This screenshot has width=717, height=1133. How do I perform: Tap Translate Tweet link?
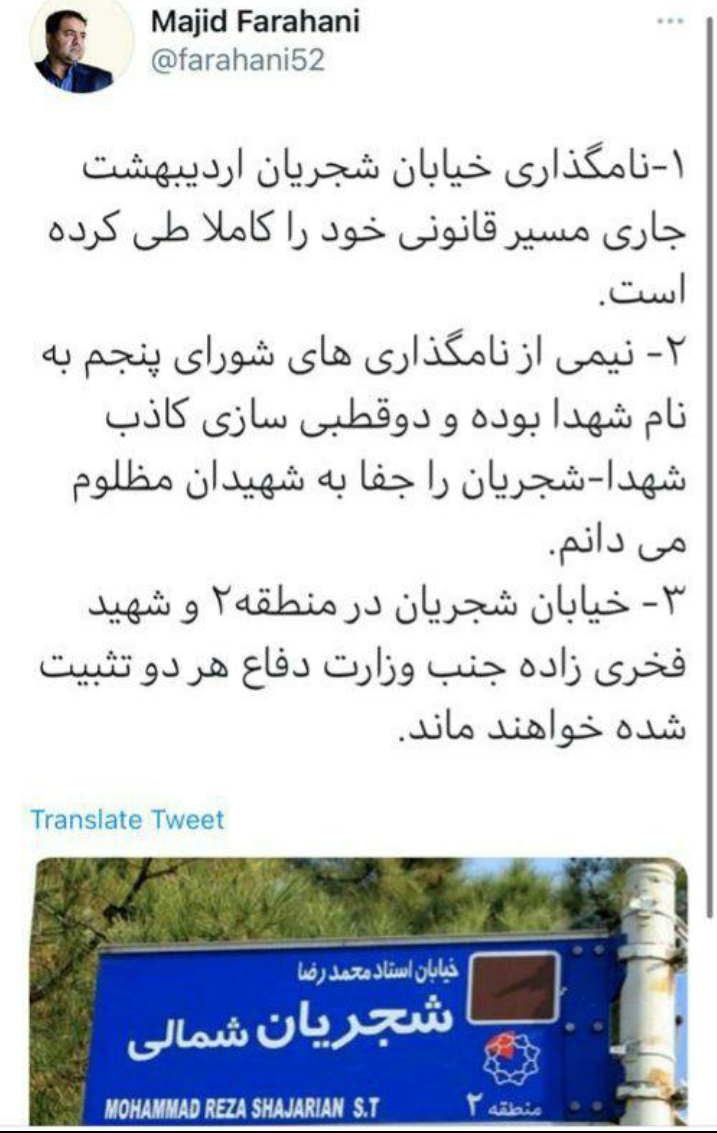(127, 820)
